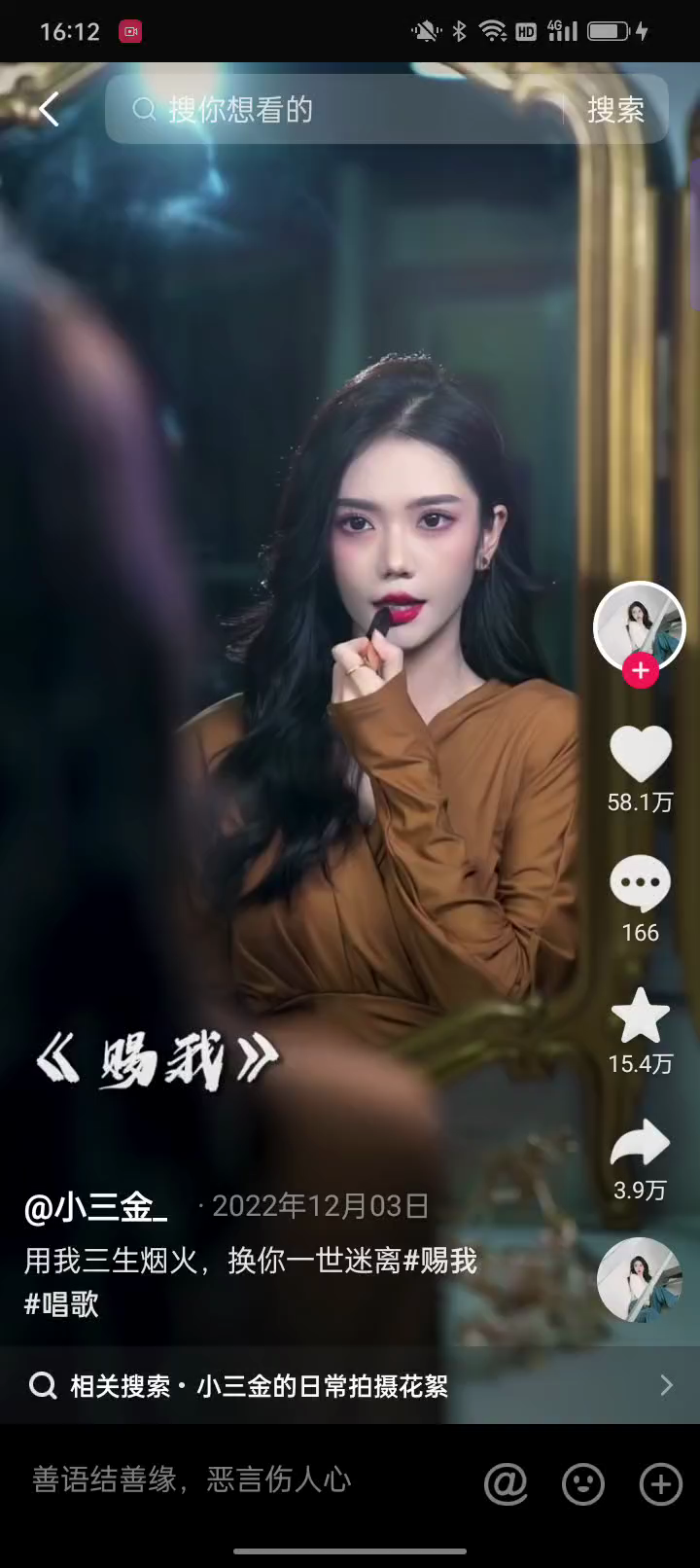Go back with the top-left arrow
Screen dimensions: 700x1568
point(49,109)
